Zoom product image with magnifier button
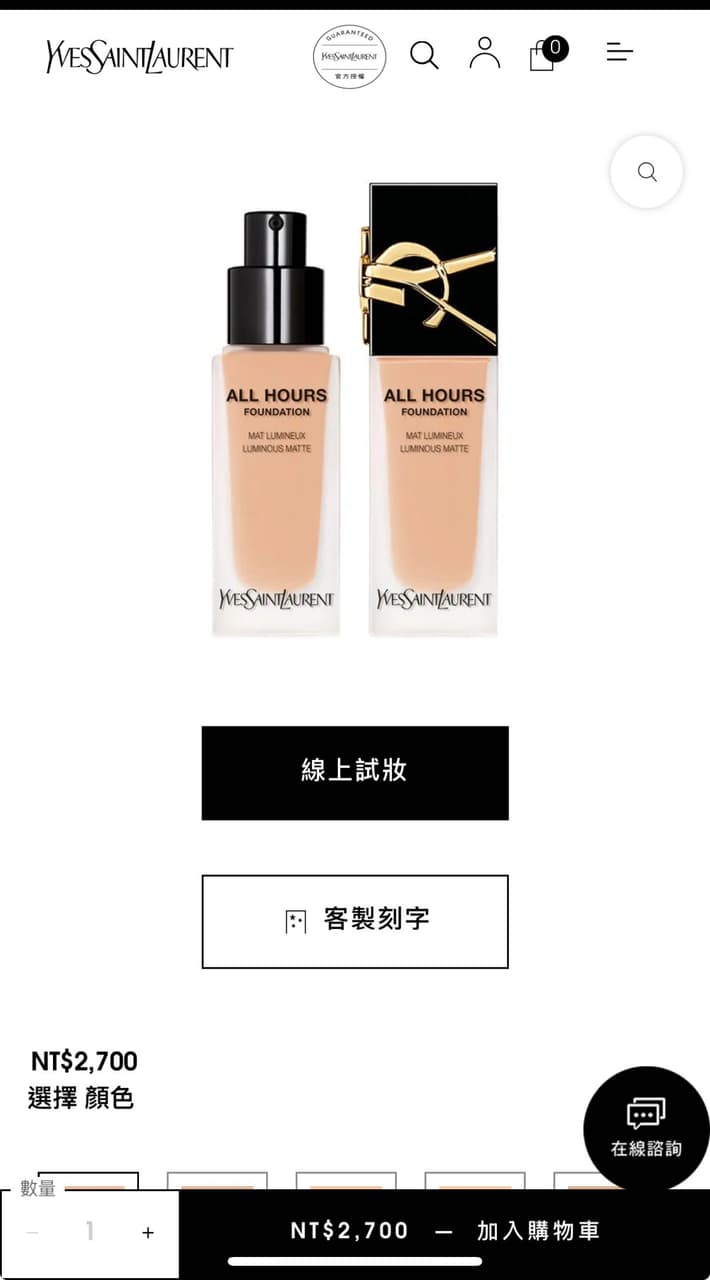 tap(647, 172)
